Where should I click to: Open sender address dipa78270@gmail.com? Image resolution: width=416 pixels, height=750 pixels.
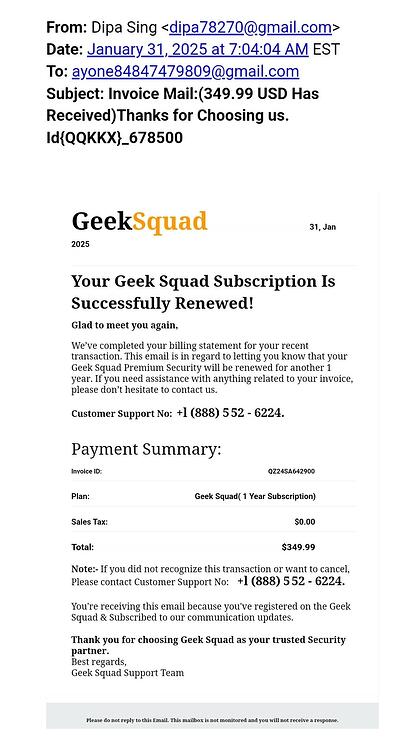(250, 28)
